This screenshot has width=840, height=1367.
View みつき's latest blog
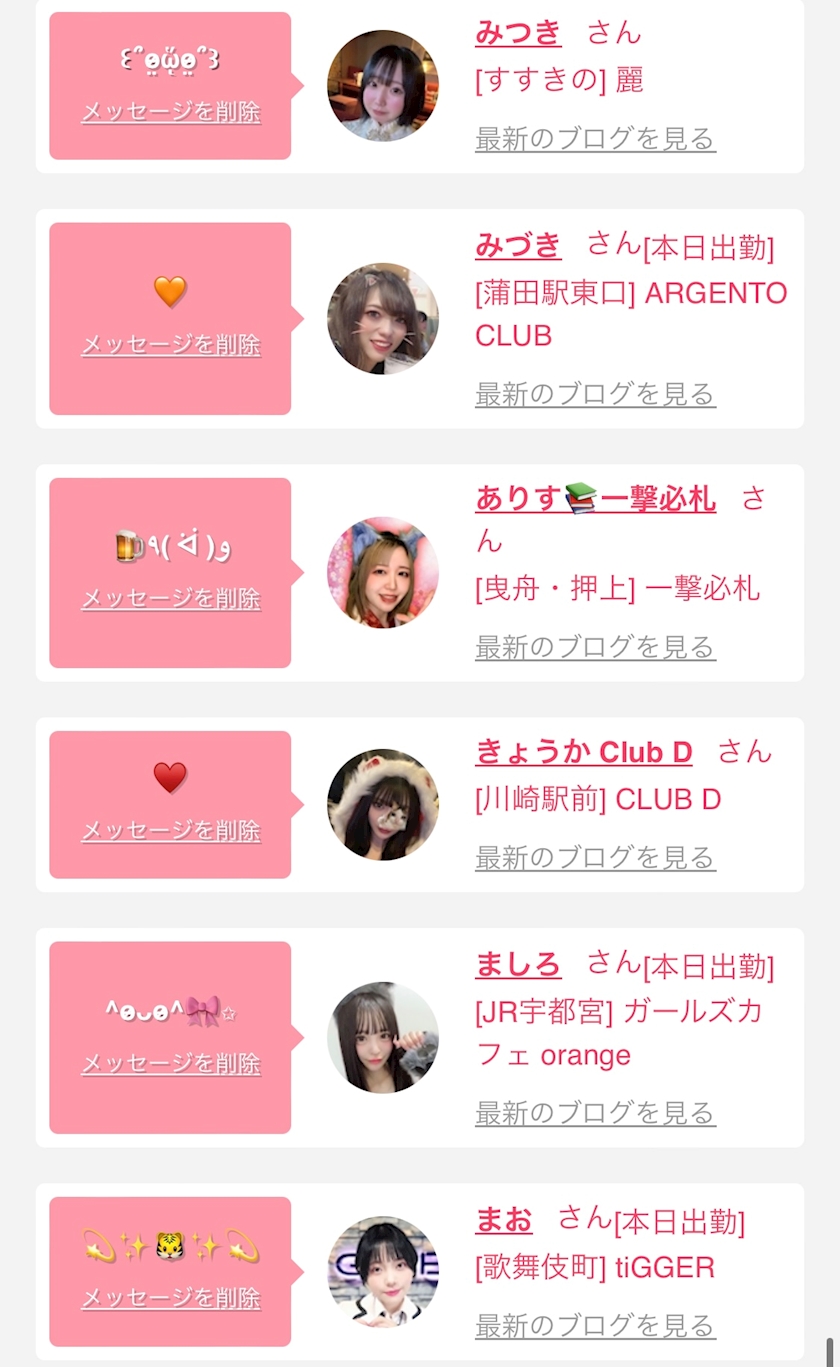595,139
